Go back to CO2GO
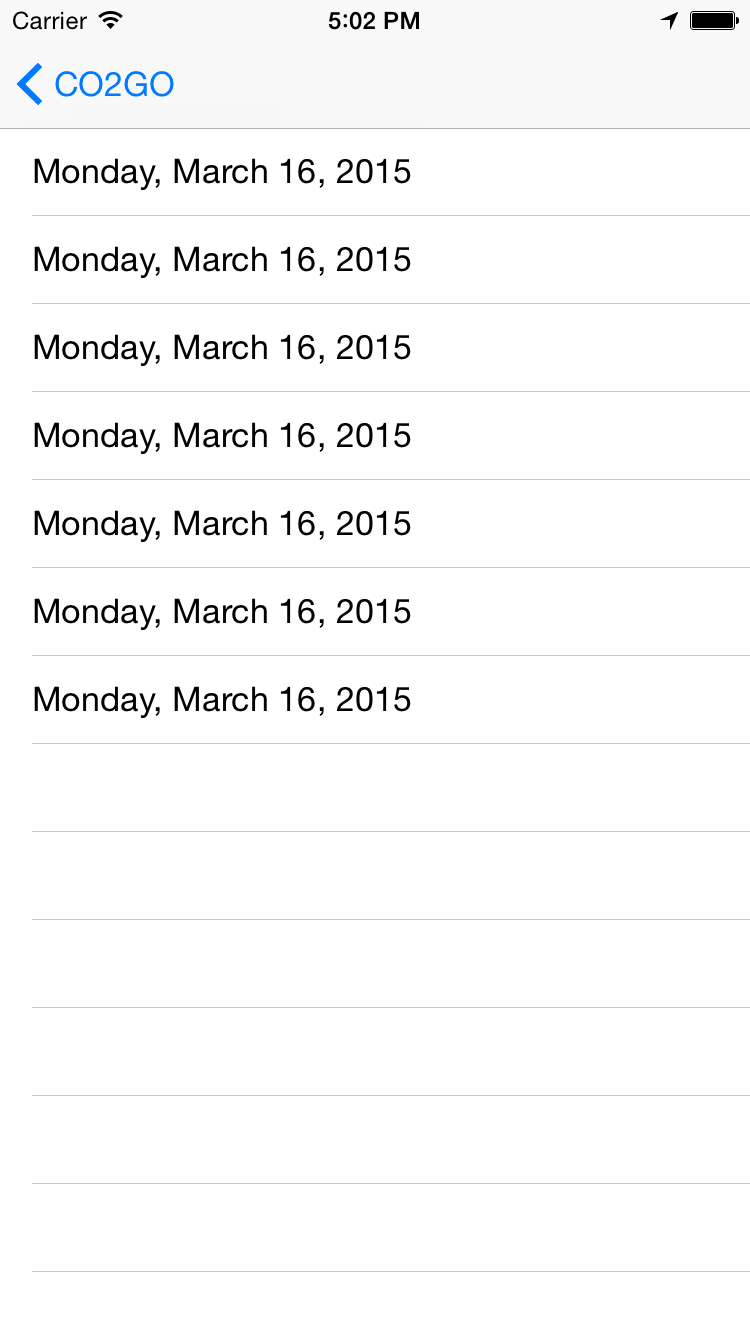Screen dimensions: 750x1334 tap(96, 85)
